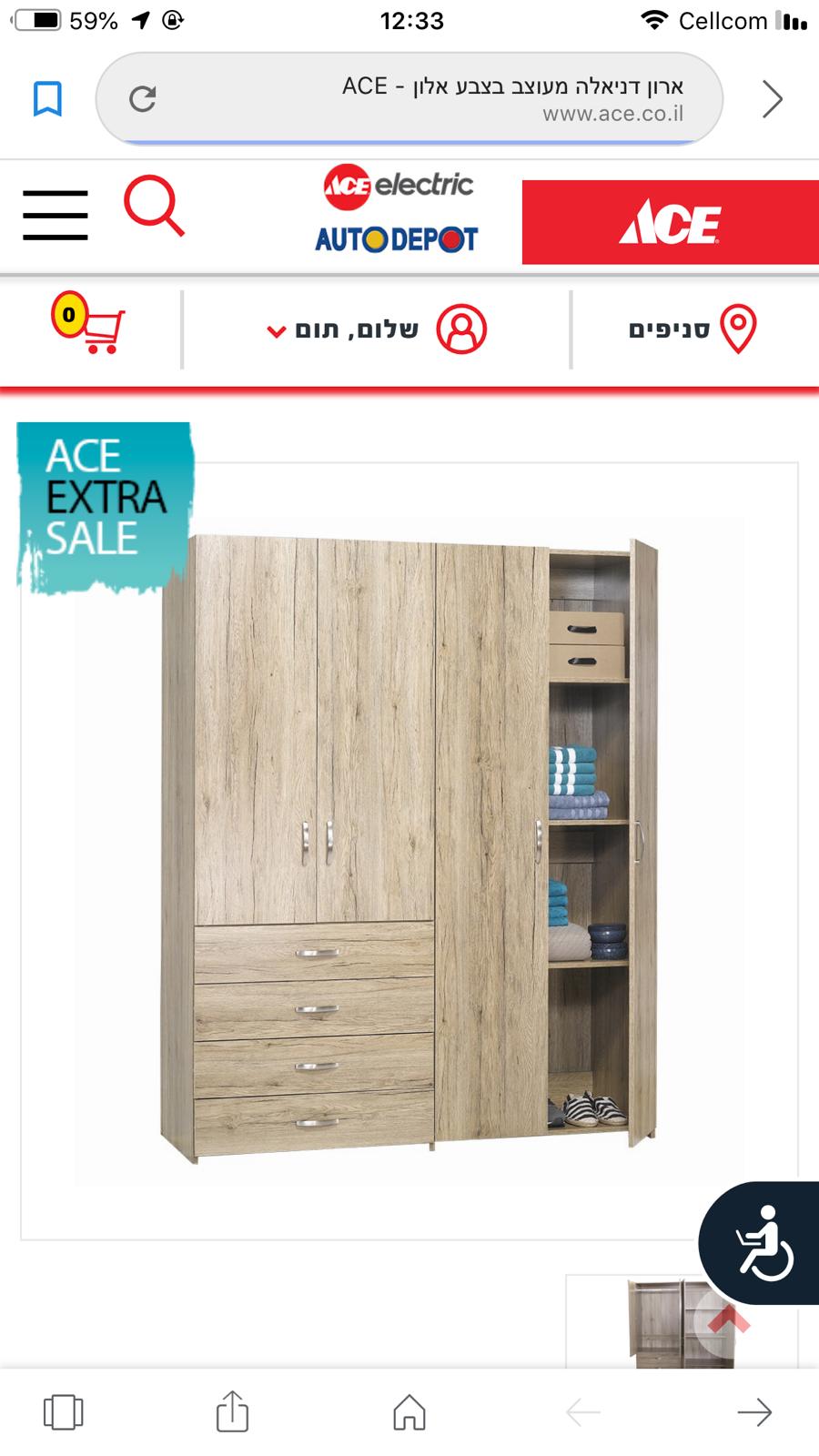This screenshot has width=819, height=1456.
Task: Share this page
Action: pos(232,1410)
